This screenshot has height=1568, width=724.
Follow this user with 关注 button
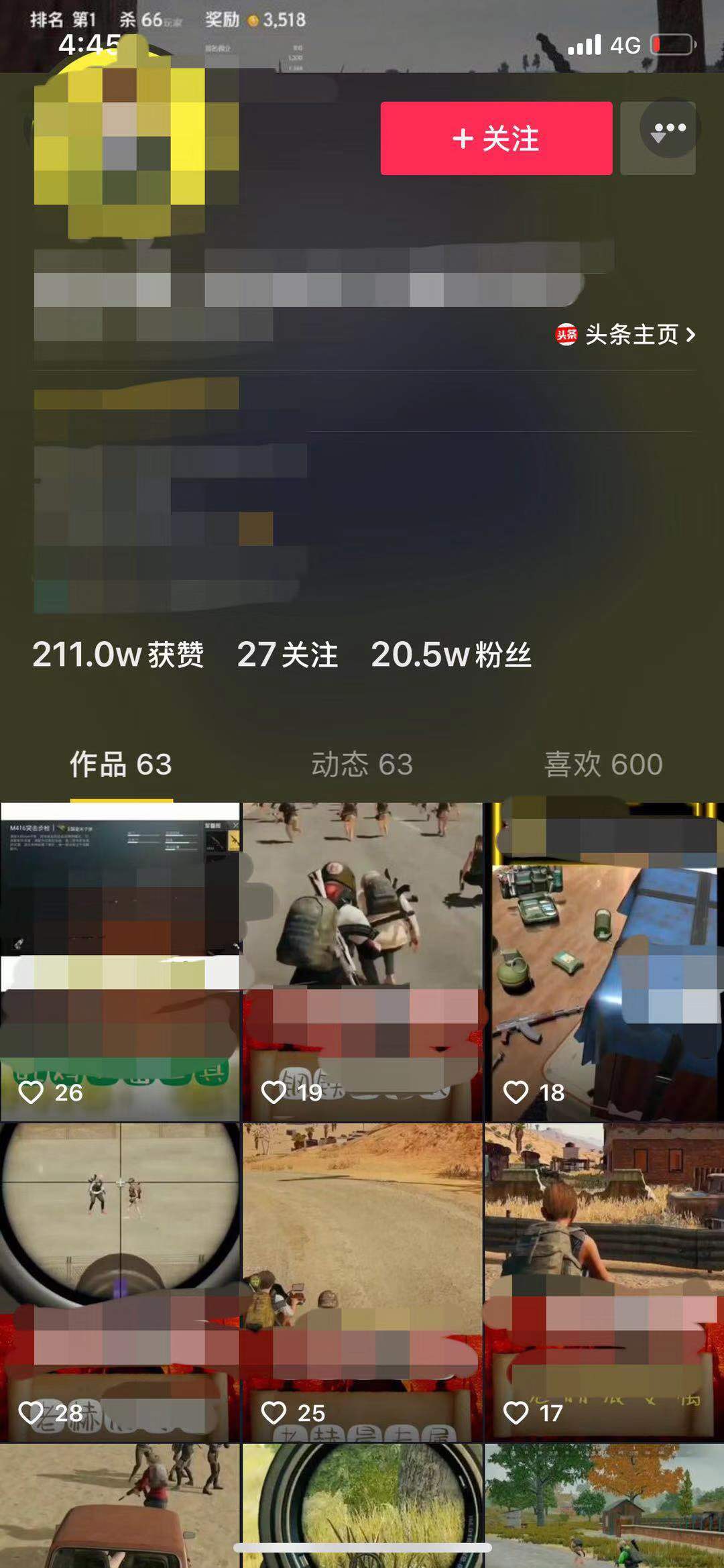[x=496, y=139]
